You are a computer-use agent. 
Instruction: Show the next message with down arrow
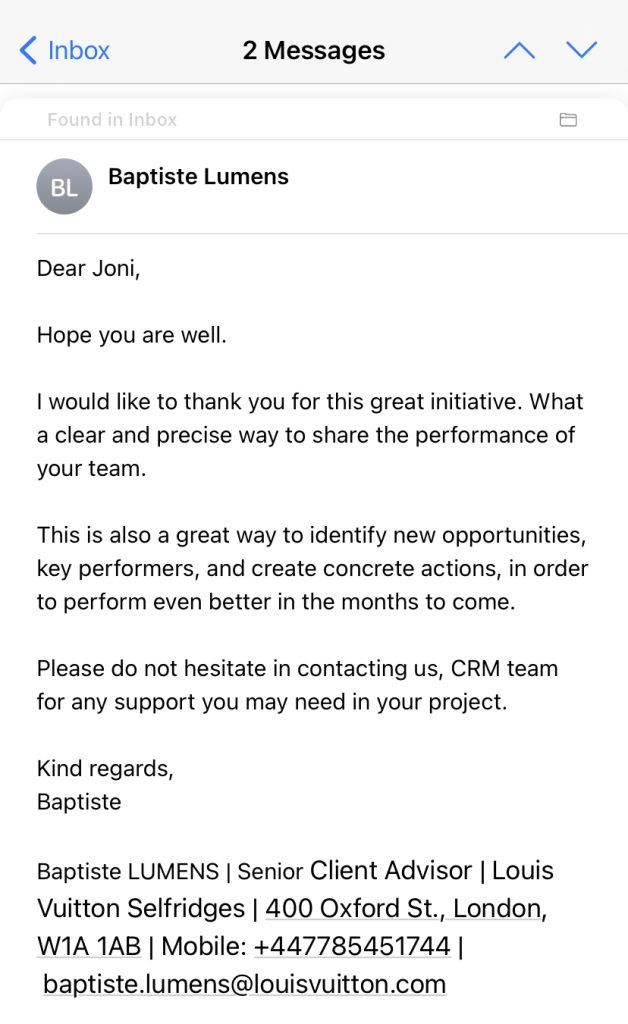click(x=582, y=50)
